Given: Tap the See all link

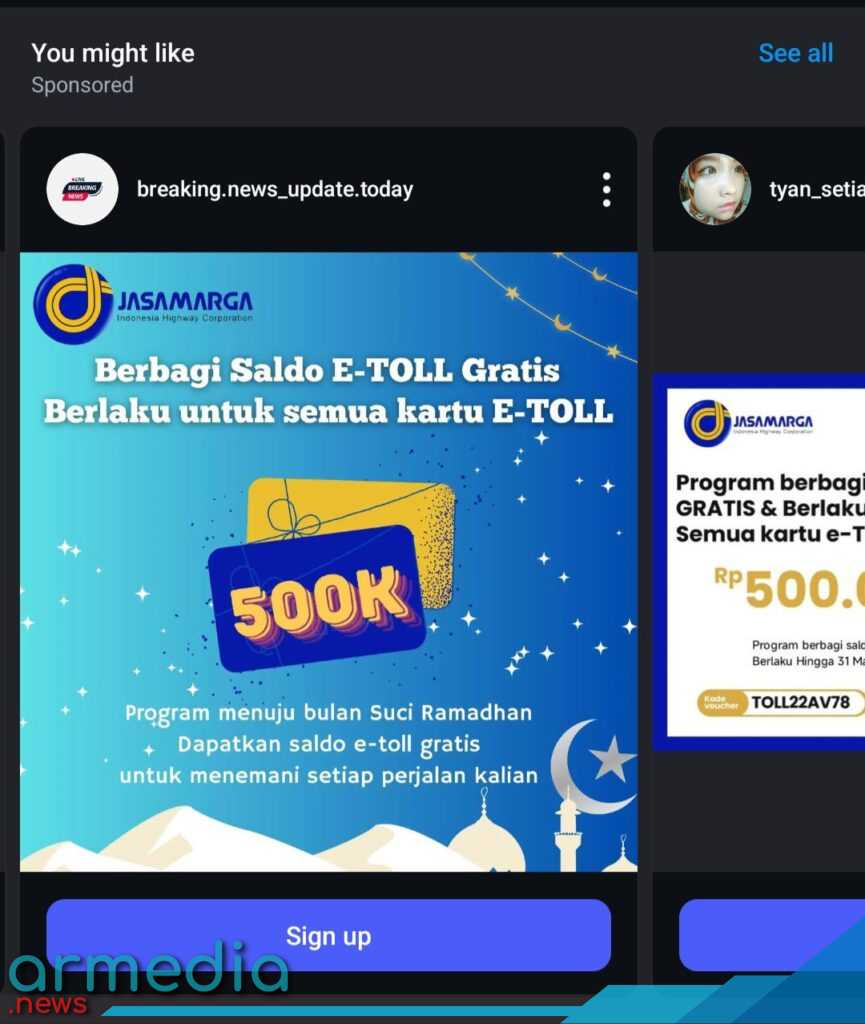Looking at the screenshot, I should (x=795, y=53).
